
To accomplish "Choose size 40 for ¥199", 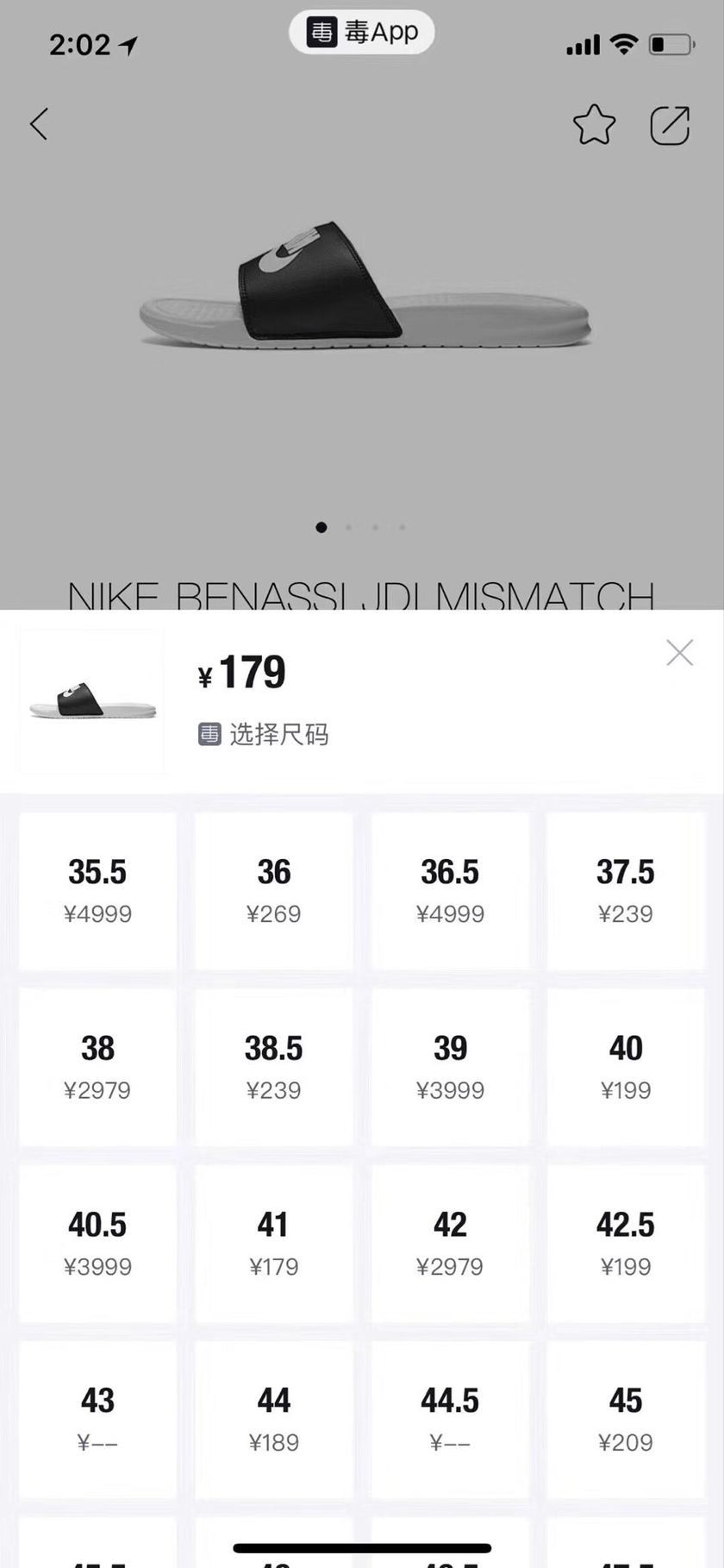I will coord(626,1067).
